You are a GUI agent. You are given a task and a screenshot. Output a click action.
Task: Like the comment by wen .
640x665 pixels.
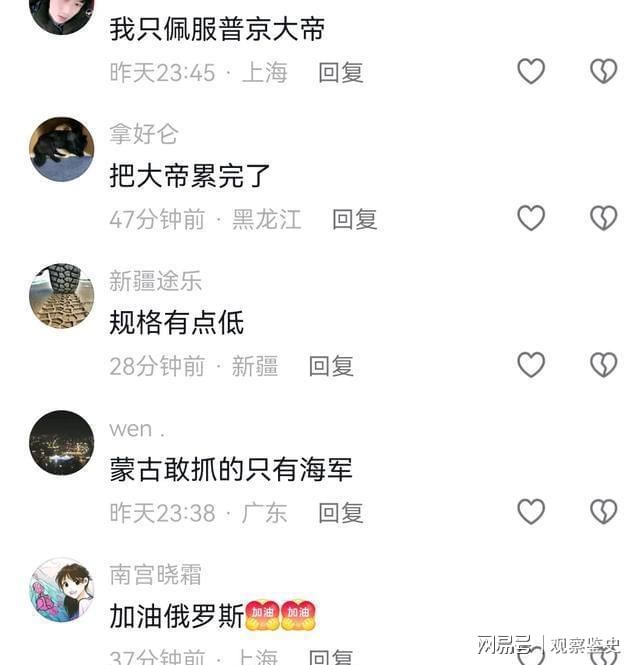[x=531, y=512]
